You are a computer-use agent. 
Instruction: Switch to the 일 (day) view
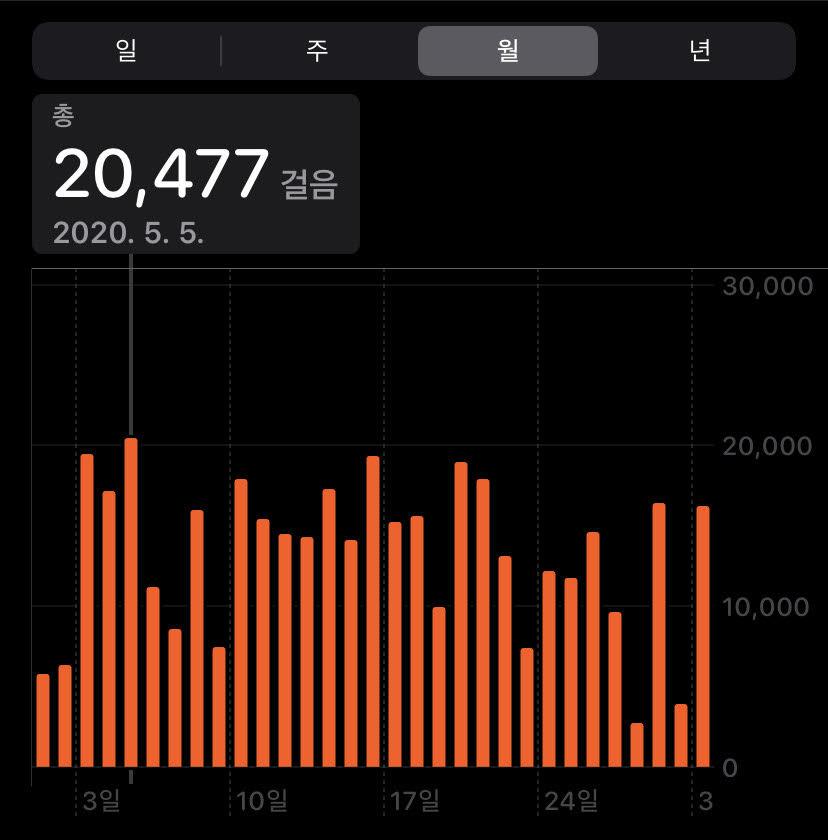[x=126, y=51]
